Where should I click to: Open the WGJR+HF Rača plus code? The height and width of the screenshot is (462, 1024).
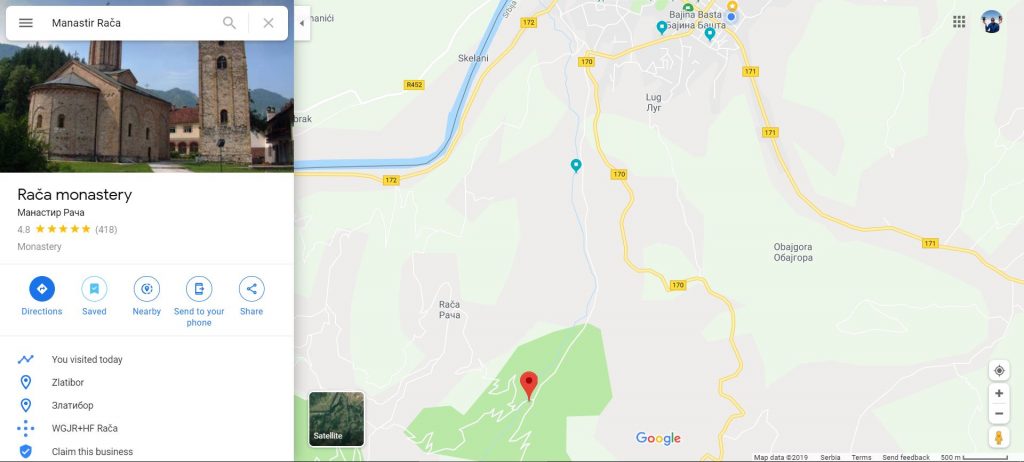point(85,428)
